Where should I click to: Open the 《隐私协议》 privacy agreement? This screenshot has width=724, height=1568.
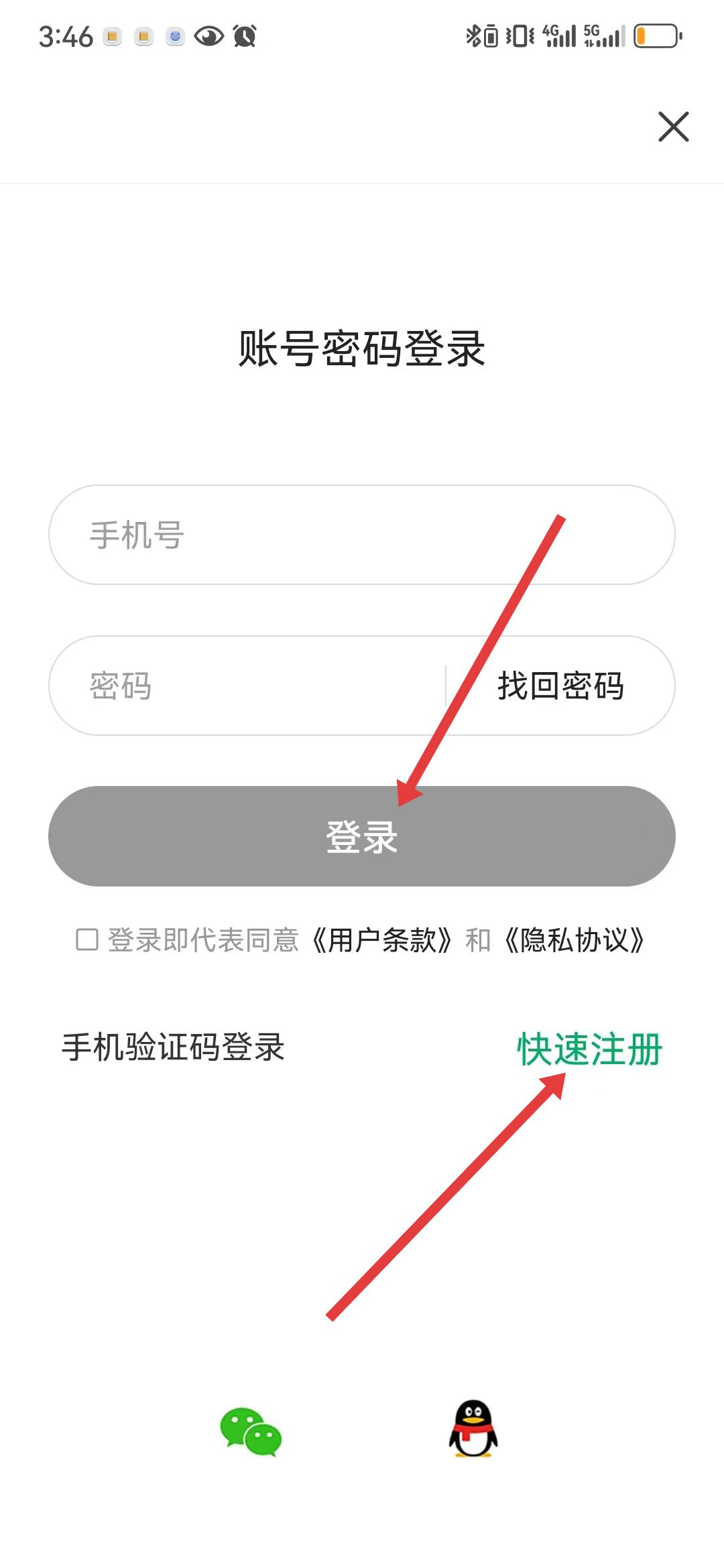574,940
